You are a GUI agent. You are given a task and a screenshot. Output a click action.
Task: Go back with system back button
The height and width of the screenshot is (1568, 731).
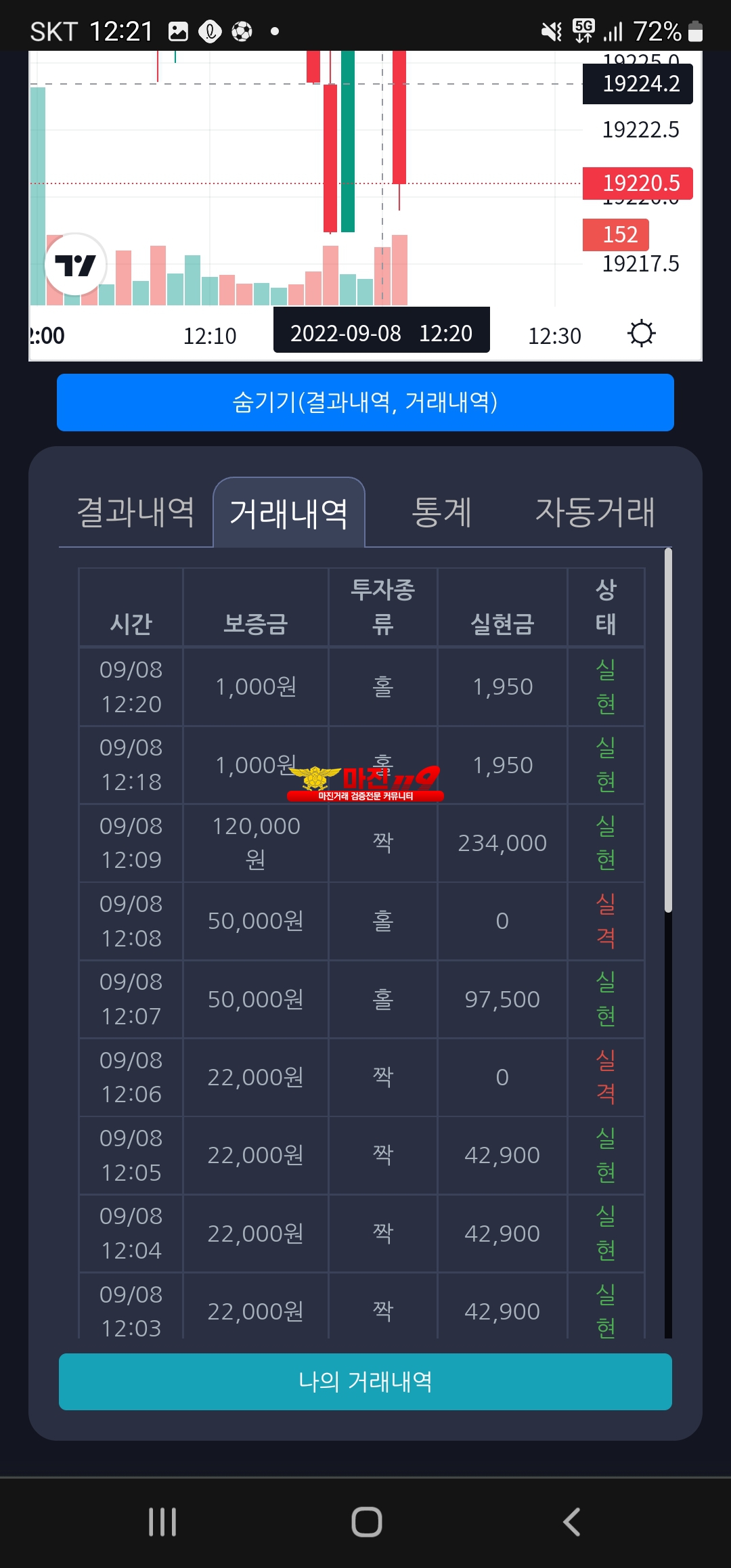(x=572, y=1522)
